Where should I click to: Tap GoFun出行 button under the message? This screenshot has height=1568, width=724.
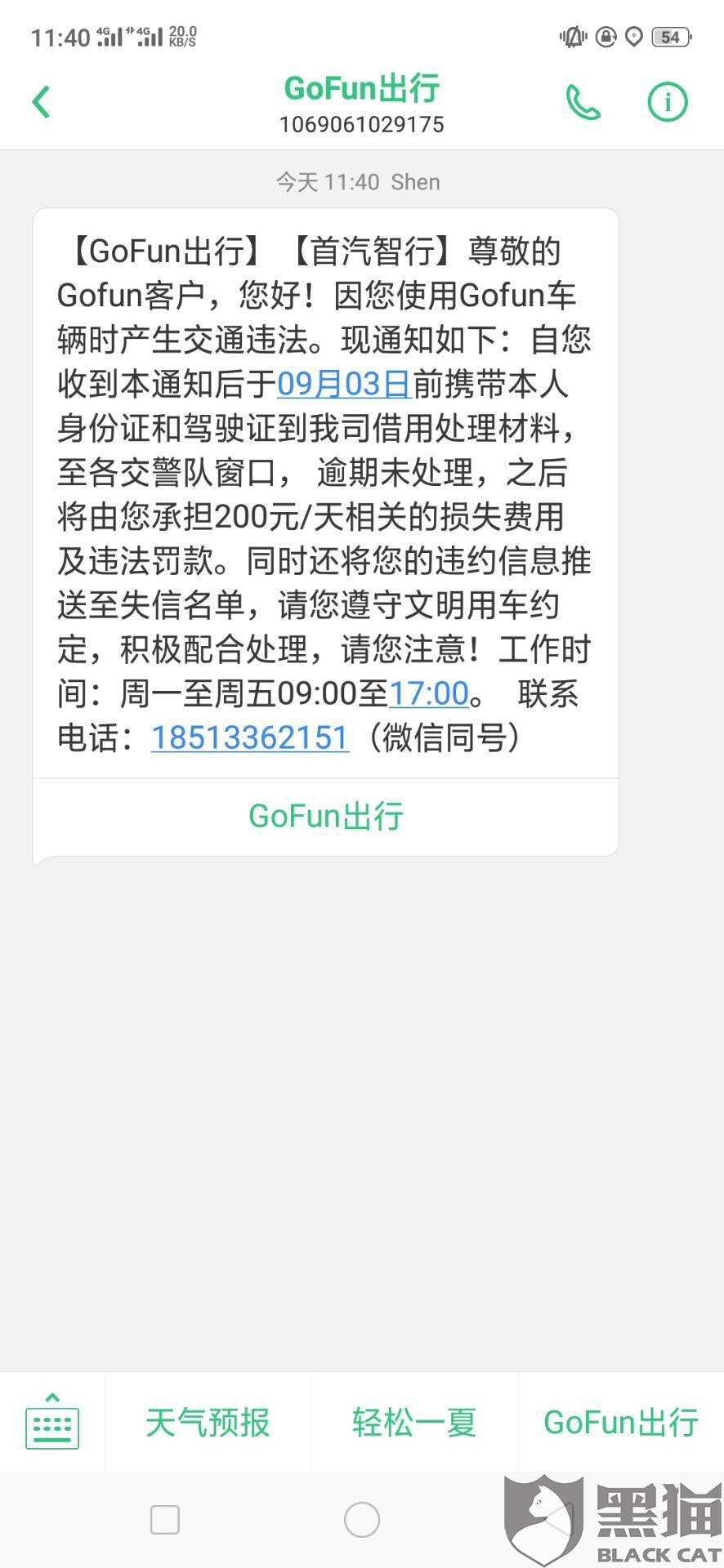(x=325, y=816)
